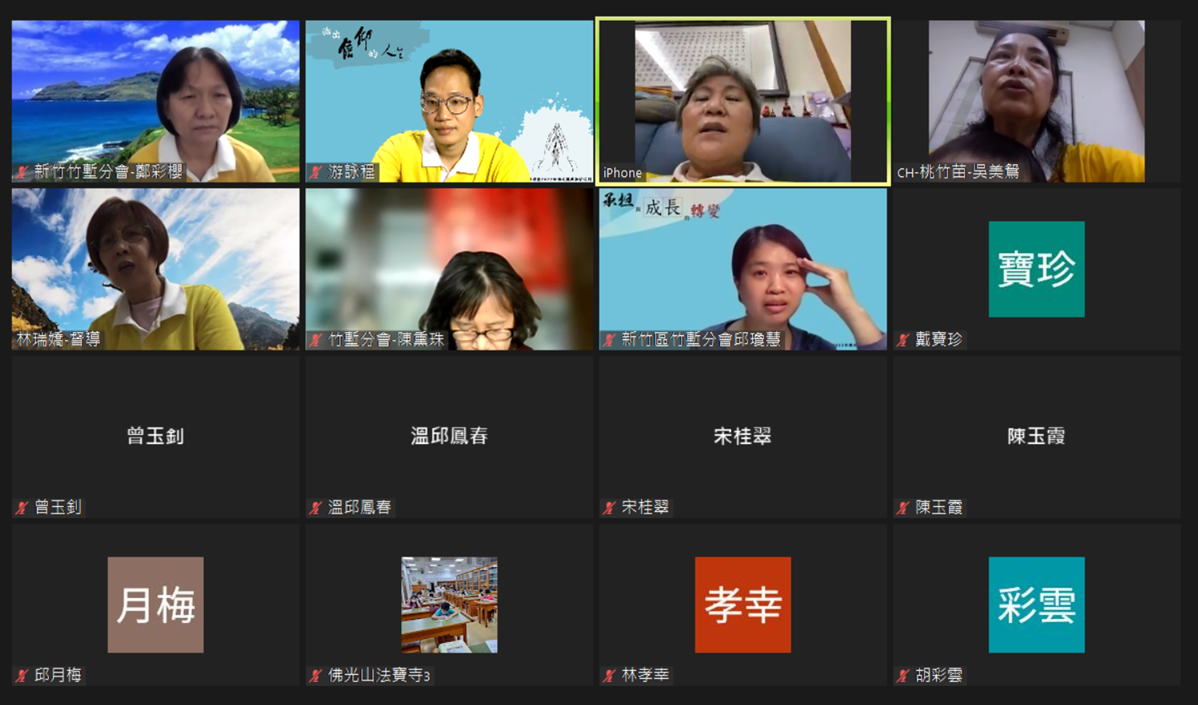Open the 竹塹分會-陳熏珠 video tile
Image resolution: width=1198 pixels, height=705 pixels.
449,269
